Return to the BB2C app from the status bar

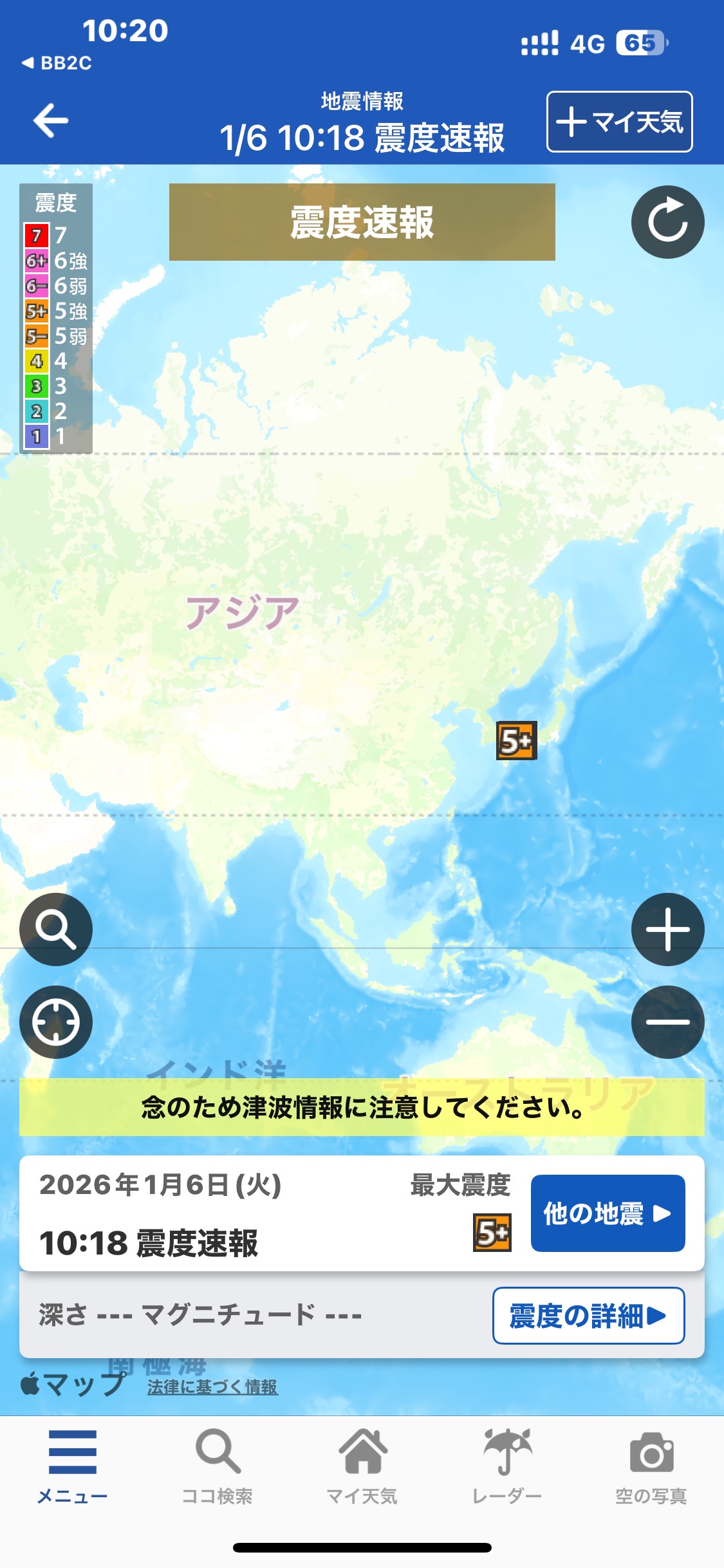click(57, 63)
